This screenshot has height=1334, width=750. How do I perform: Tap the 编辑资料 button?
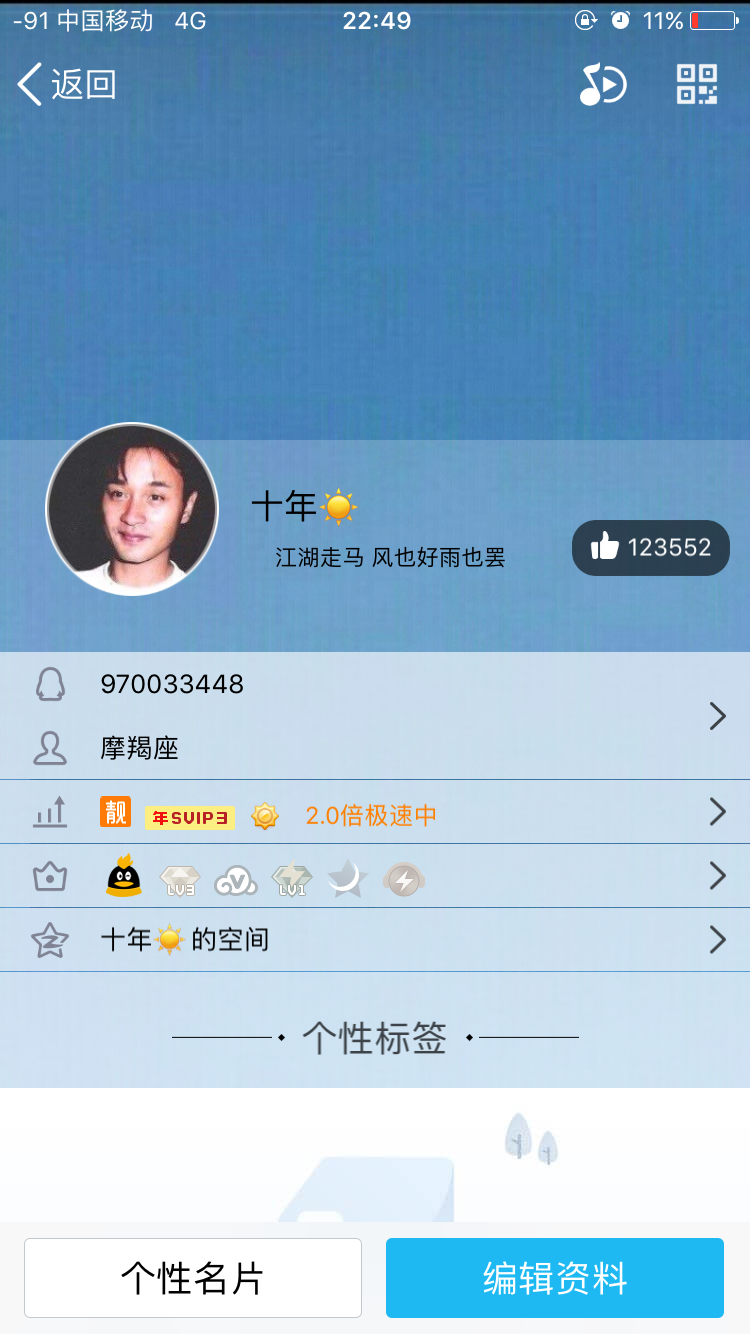[x=555, y=1278]
